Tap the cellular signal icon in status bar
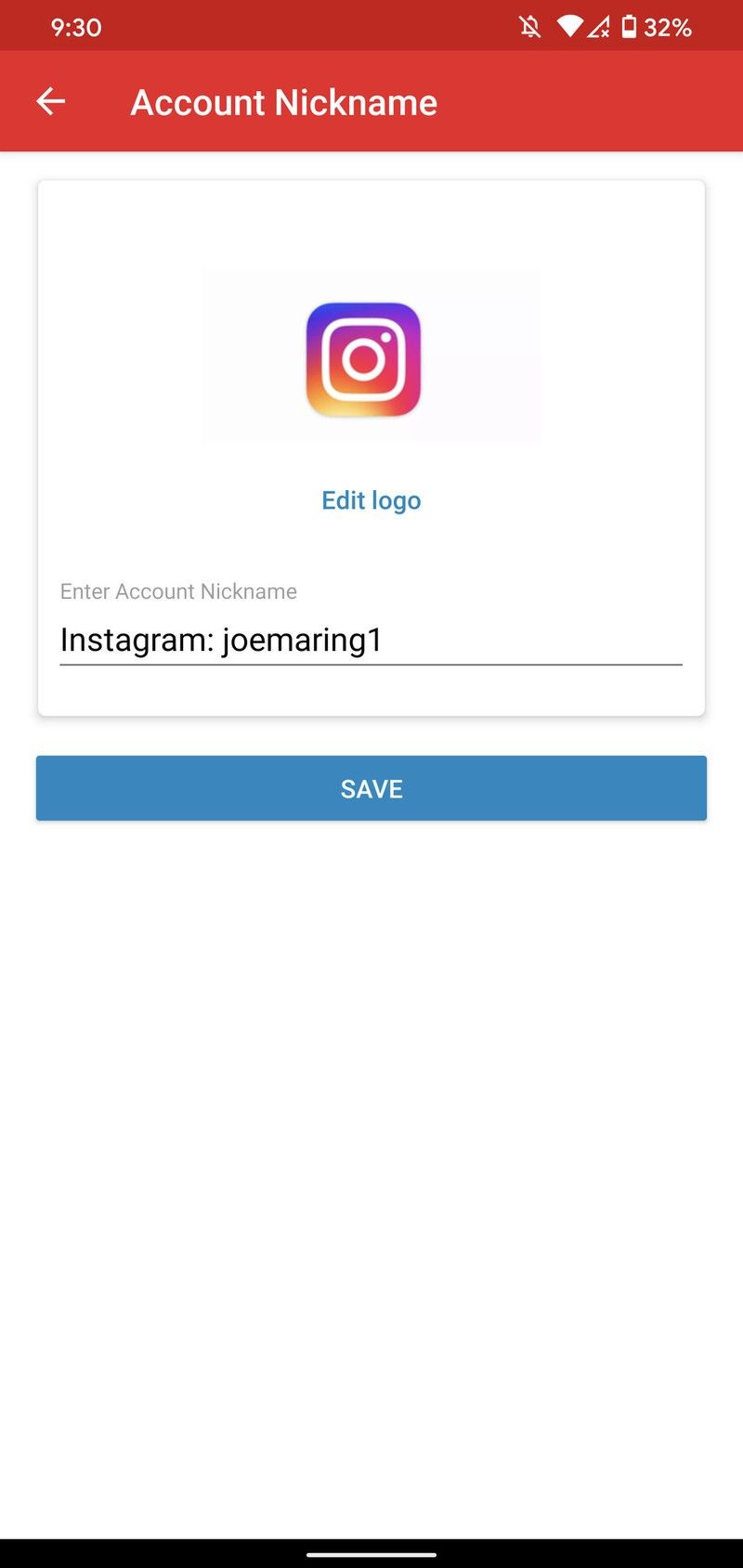 (600, 27)
